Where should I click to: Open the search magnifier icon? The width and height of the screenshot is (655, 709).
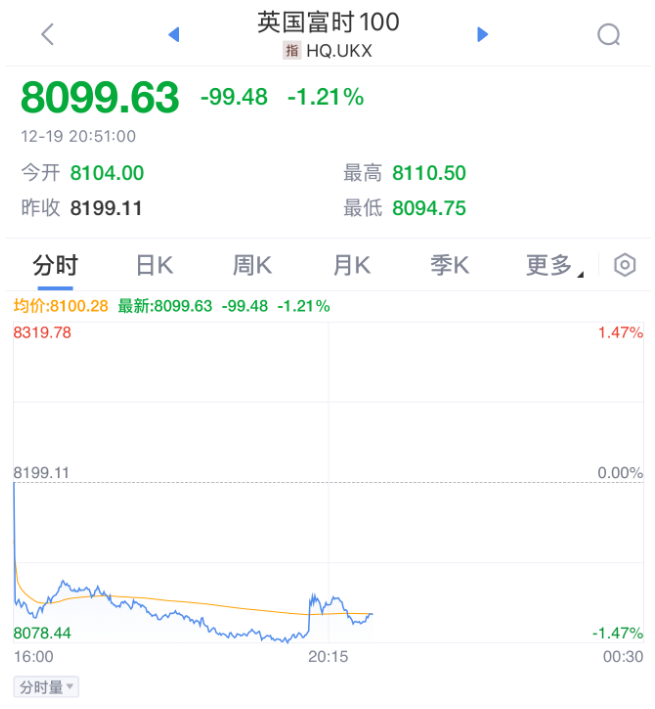coord(608,35)
